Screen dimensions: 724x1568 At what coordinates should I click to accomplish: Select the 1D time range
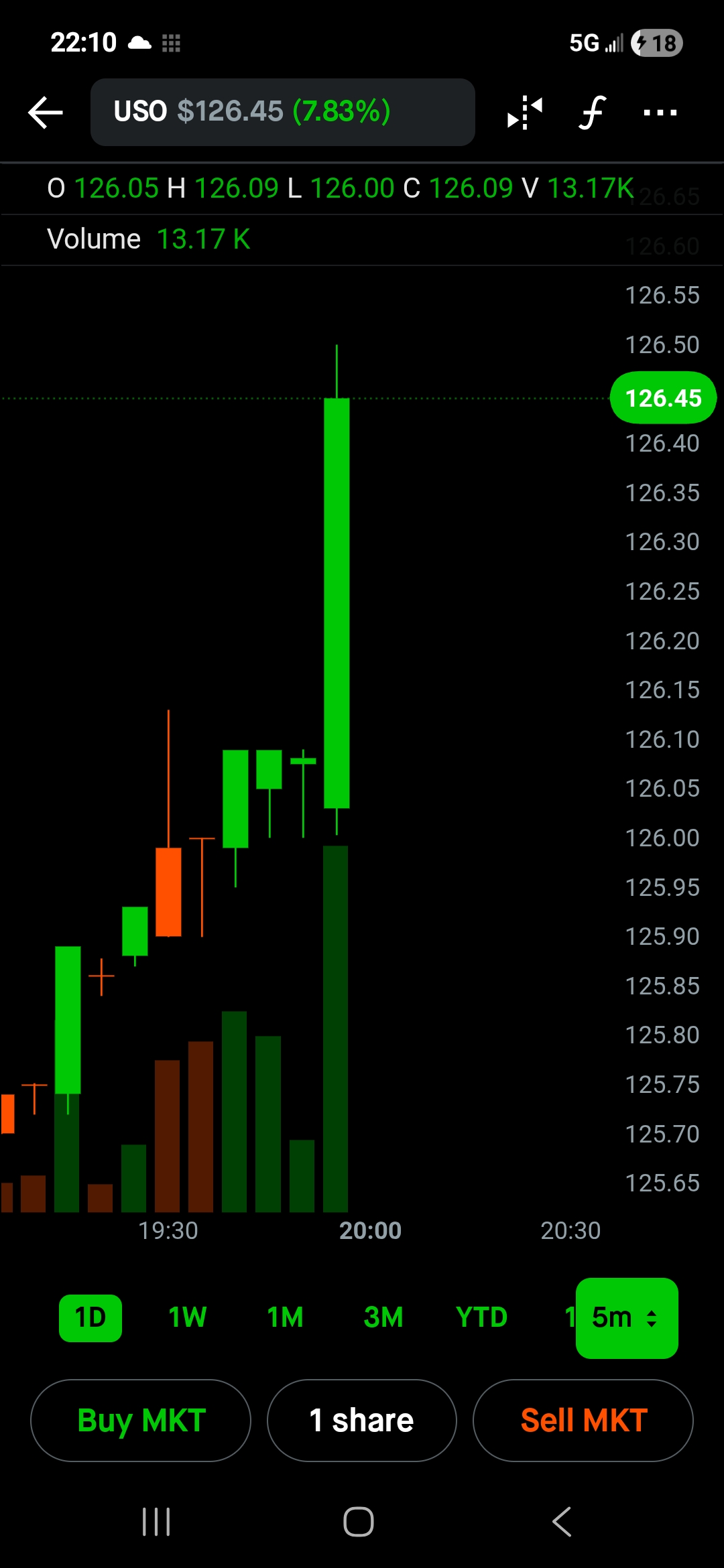pos(90,1317)
